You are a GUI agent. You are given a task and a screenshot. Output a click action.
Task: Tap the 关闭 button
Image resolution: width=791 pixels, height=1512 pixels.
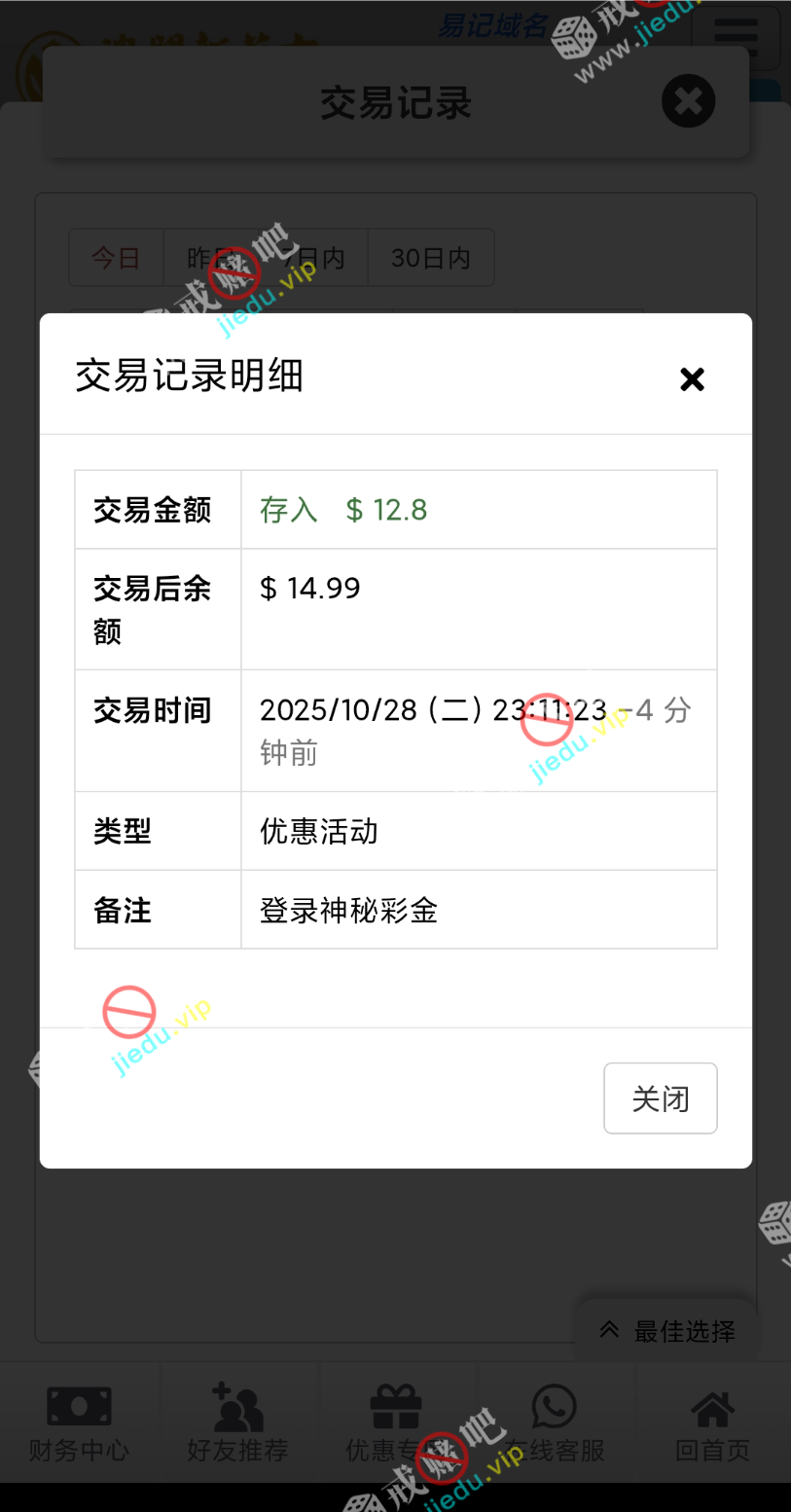tap(660, 1098)
